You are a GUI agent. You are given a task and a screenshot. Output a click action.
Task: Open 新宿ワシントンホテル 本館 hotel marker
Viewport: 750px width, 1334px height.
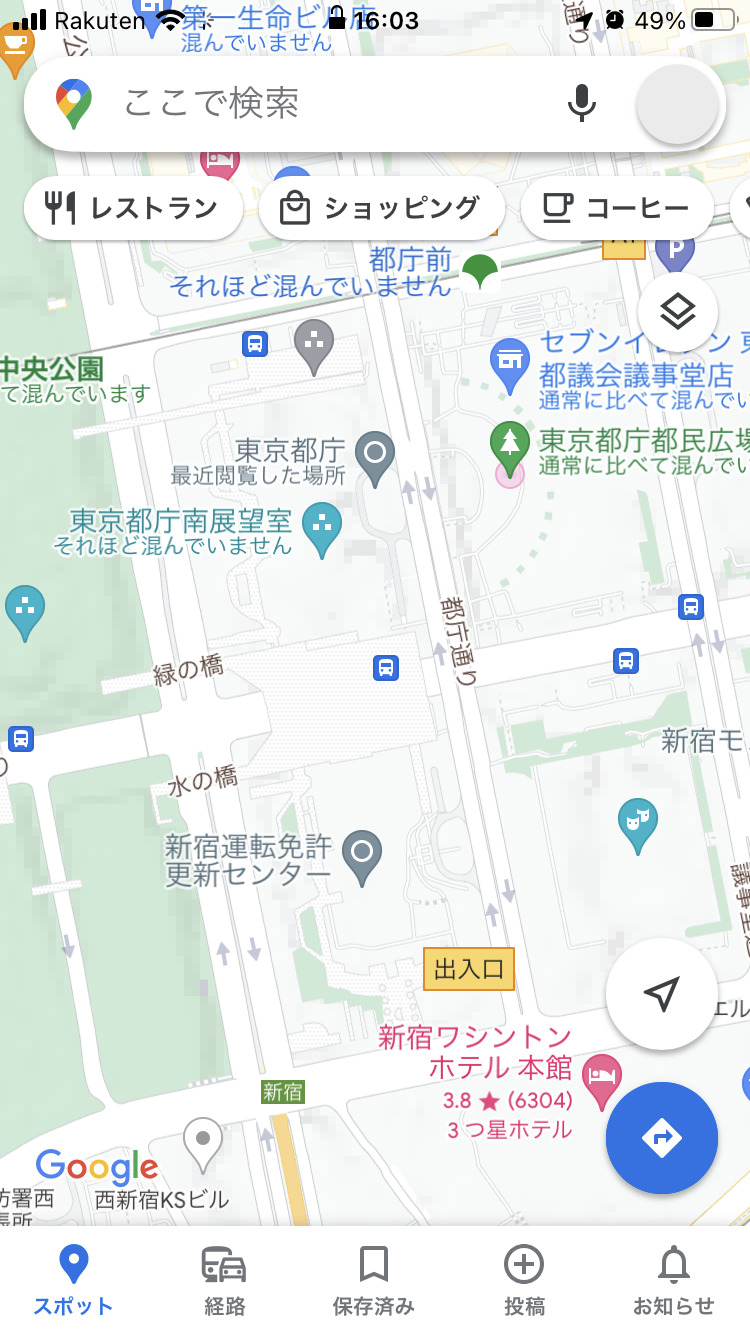point(601,1079)
